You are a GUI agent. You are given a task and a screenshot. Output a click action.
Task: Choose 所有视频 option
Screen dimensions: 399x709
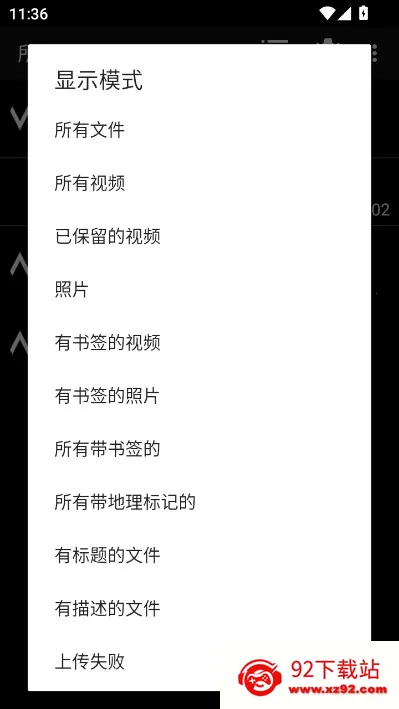click(199, 183)
